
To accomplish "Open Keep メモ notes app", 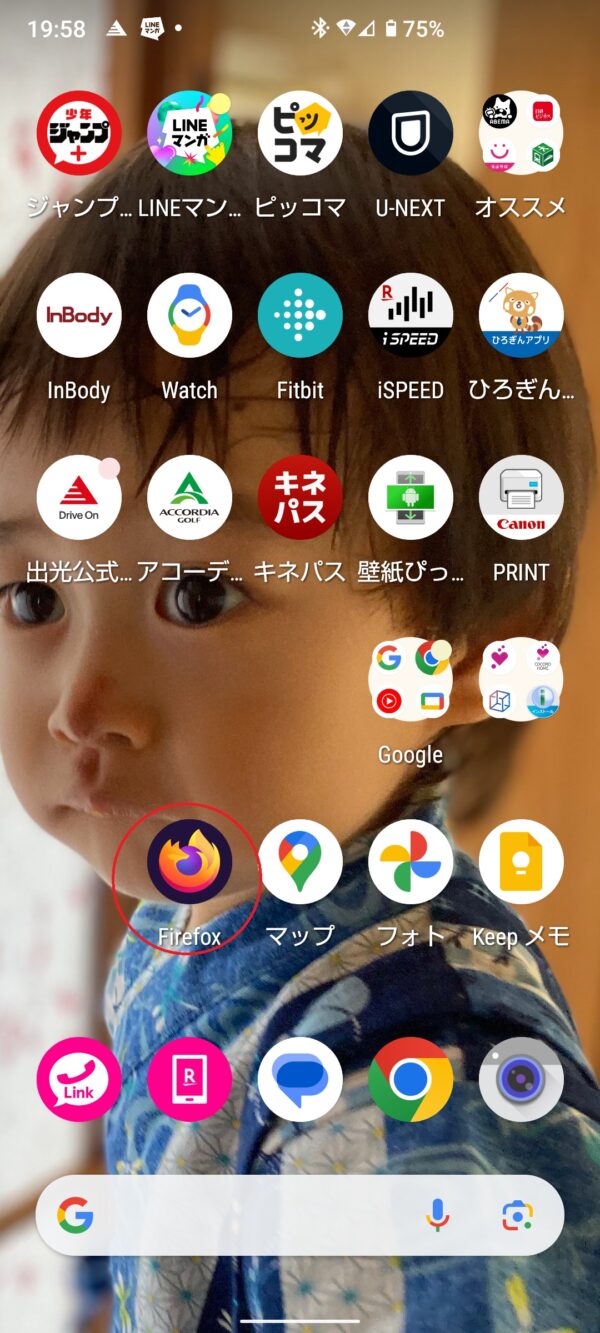I will pos(520,861).
